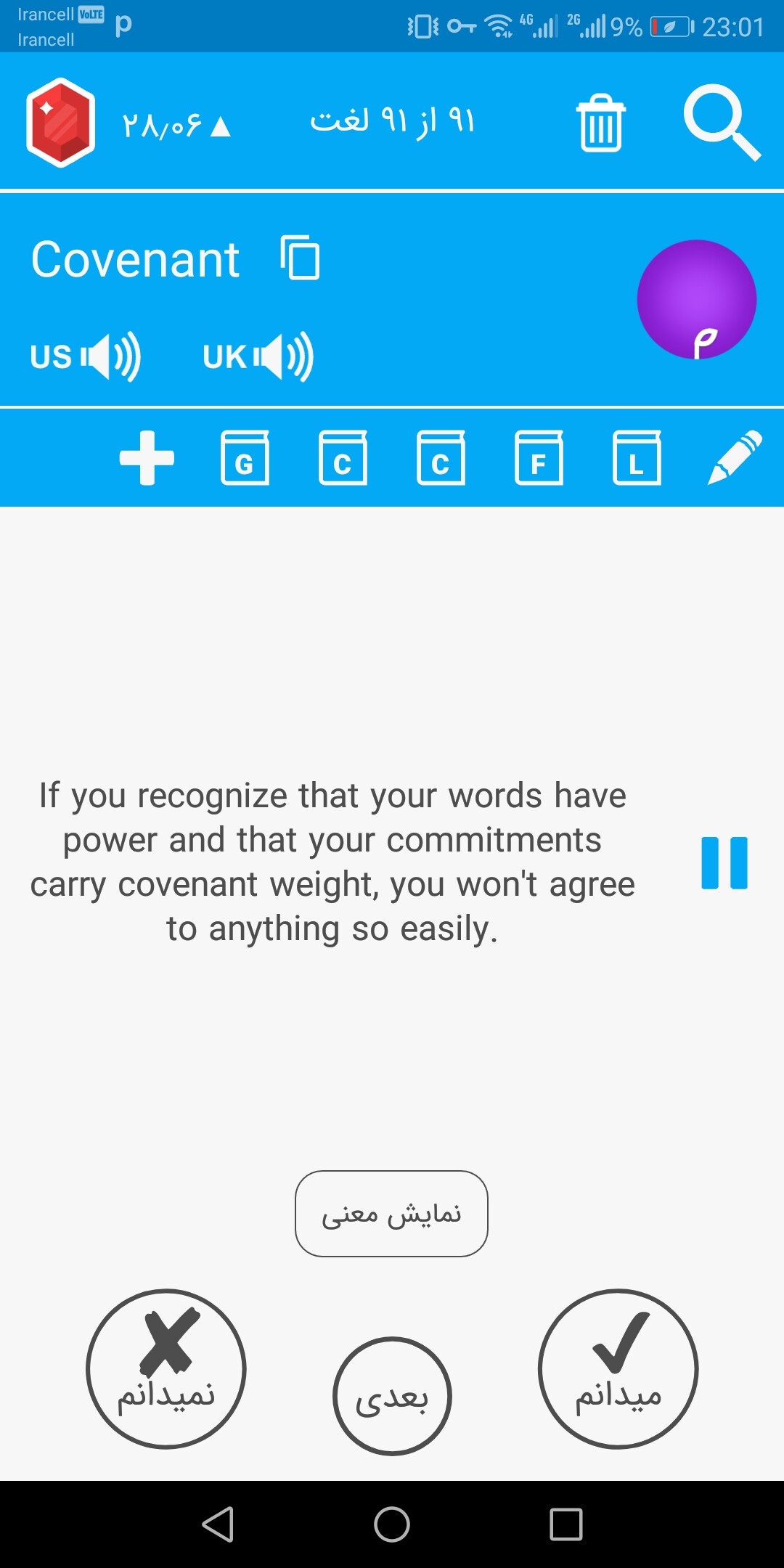The width and height of the screenshot is (784, 1568).
Task: Open the L dictionary
Action: pos(637,457)
